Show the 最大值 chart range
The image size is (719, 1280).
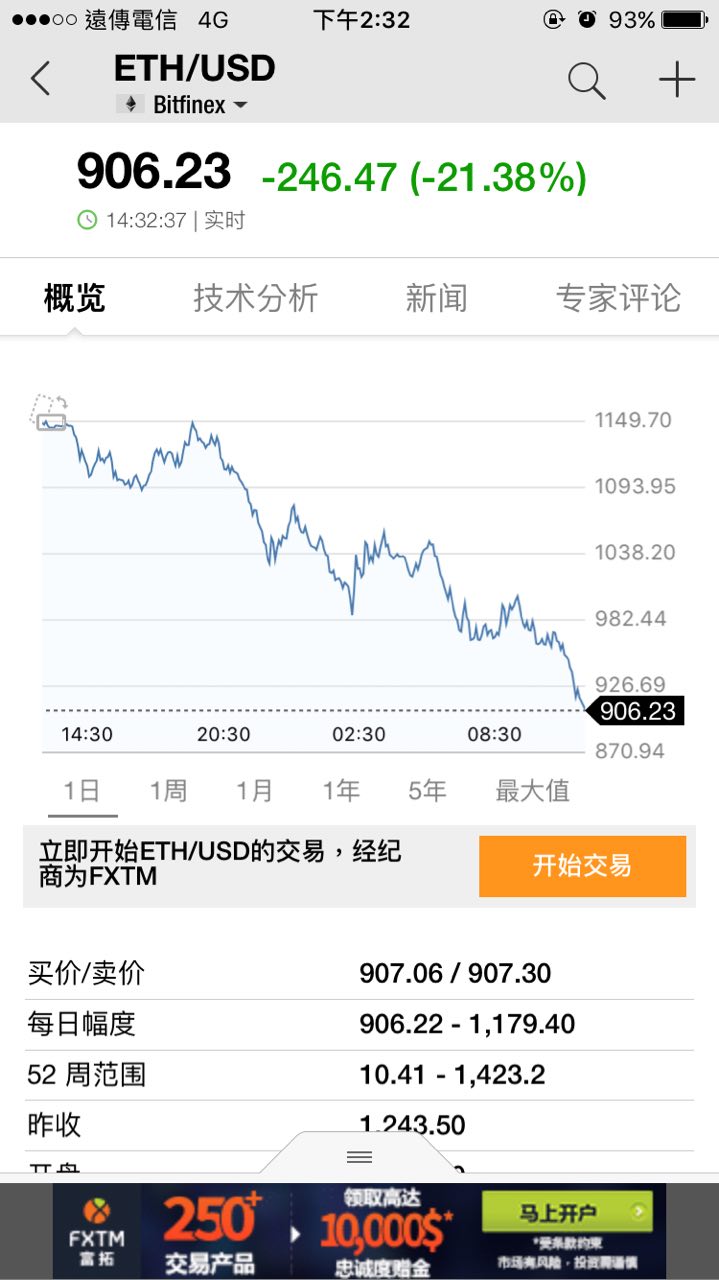[x=532, y=791]
